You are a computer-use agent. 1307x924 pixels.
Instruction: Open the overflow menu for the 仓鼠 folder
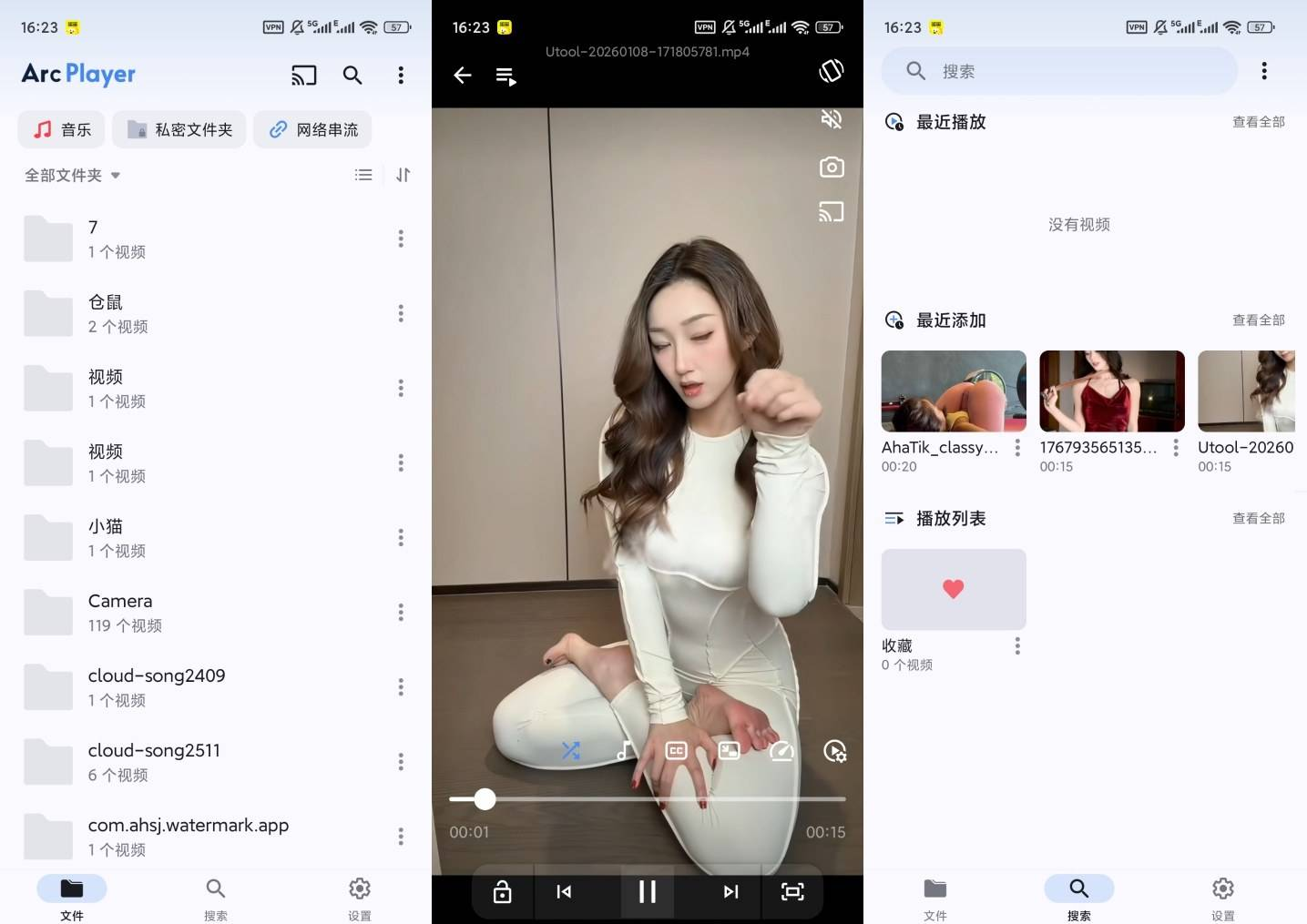tap(401, 313)
